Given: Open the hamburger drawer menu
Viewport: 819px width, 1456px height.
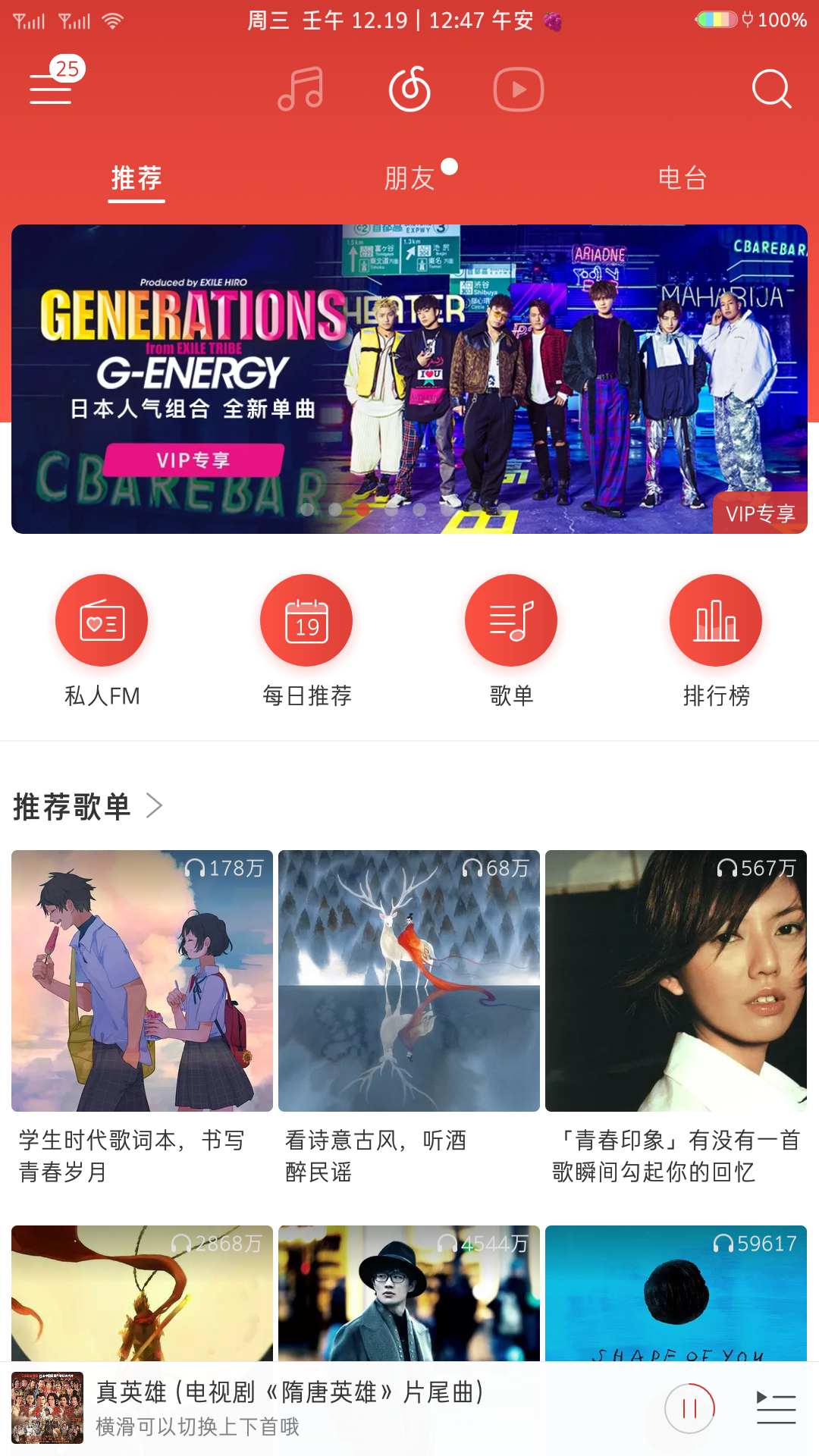Looking at the screenshot, I should (51, 89).
